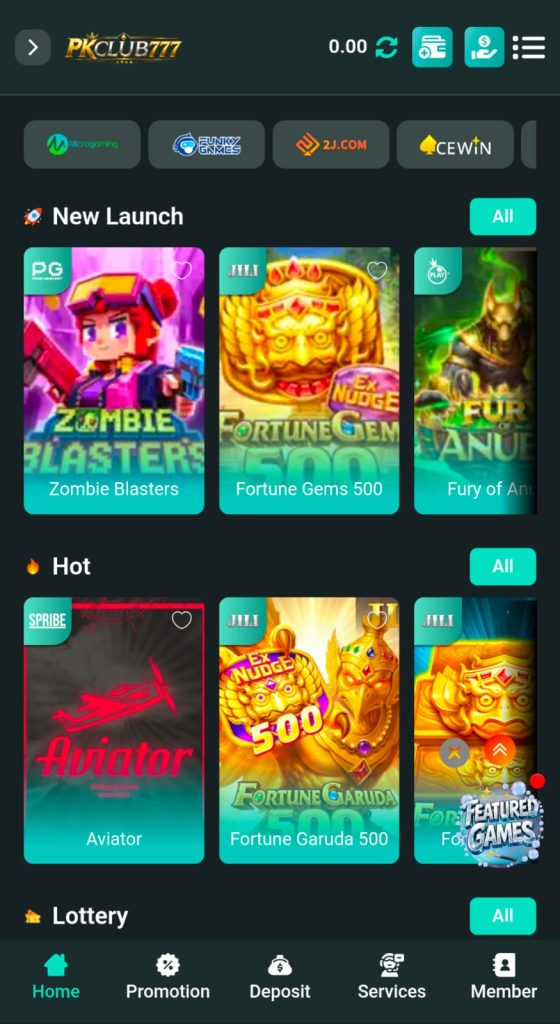The height and width of the screenshot is (1024, 560).
Task: Select the Microgaming provider chip
Action: (82, 144)
